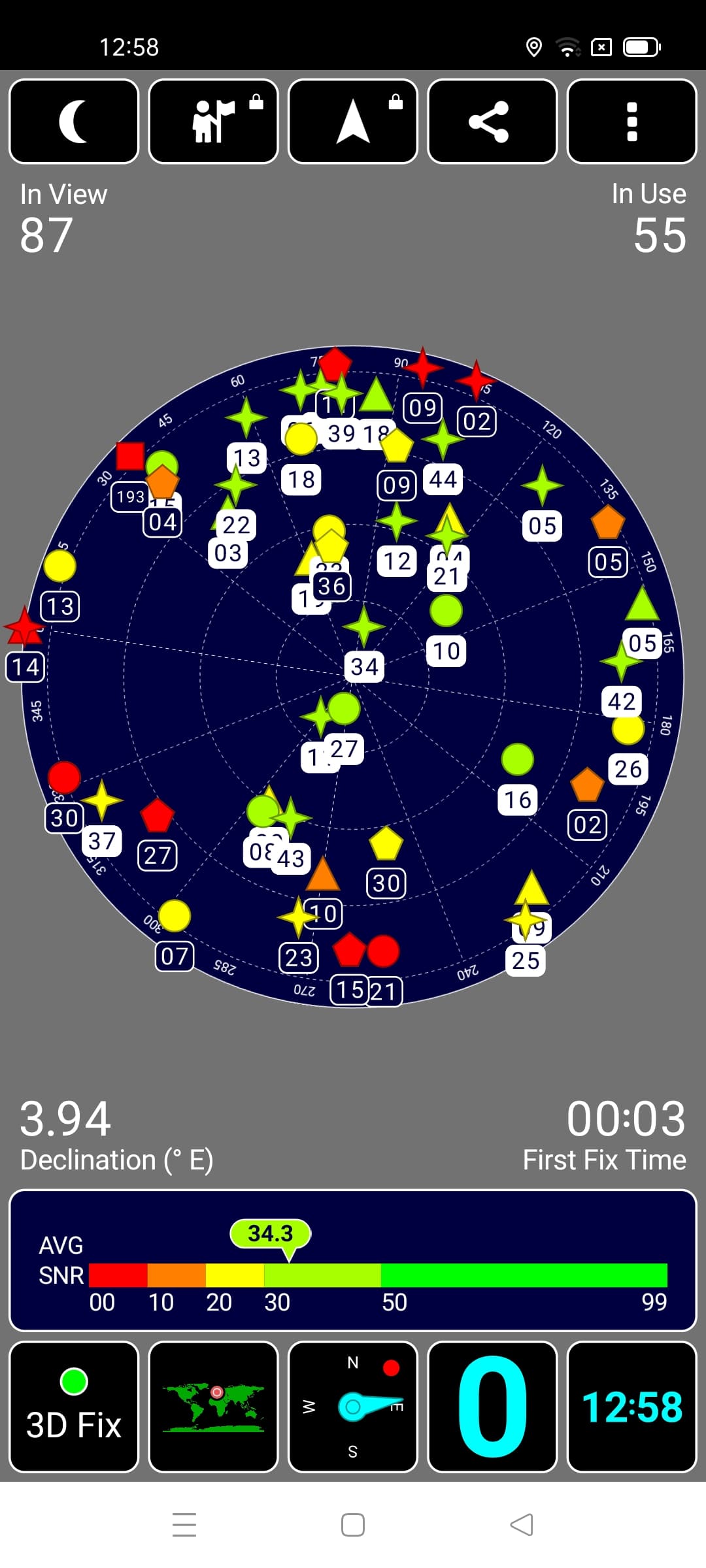Screen dimensions: 706x1568
Task: Open the locked waypoint flag button
Action: (x=214, y=122)
